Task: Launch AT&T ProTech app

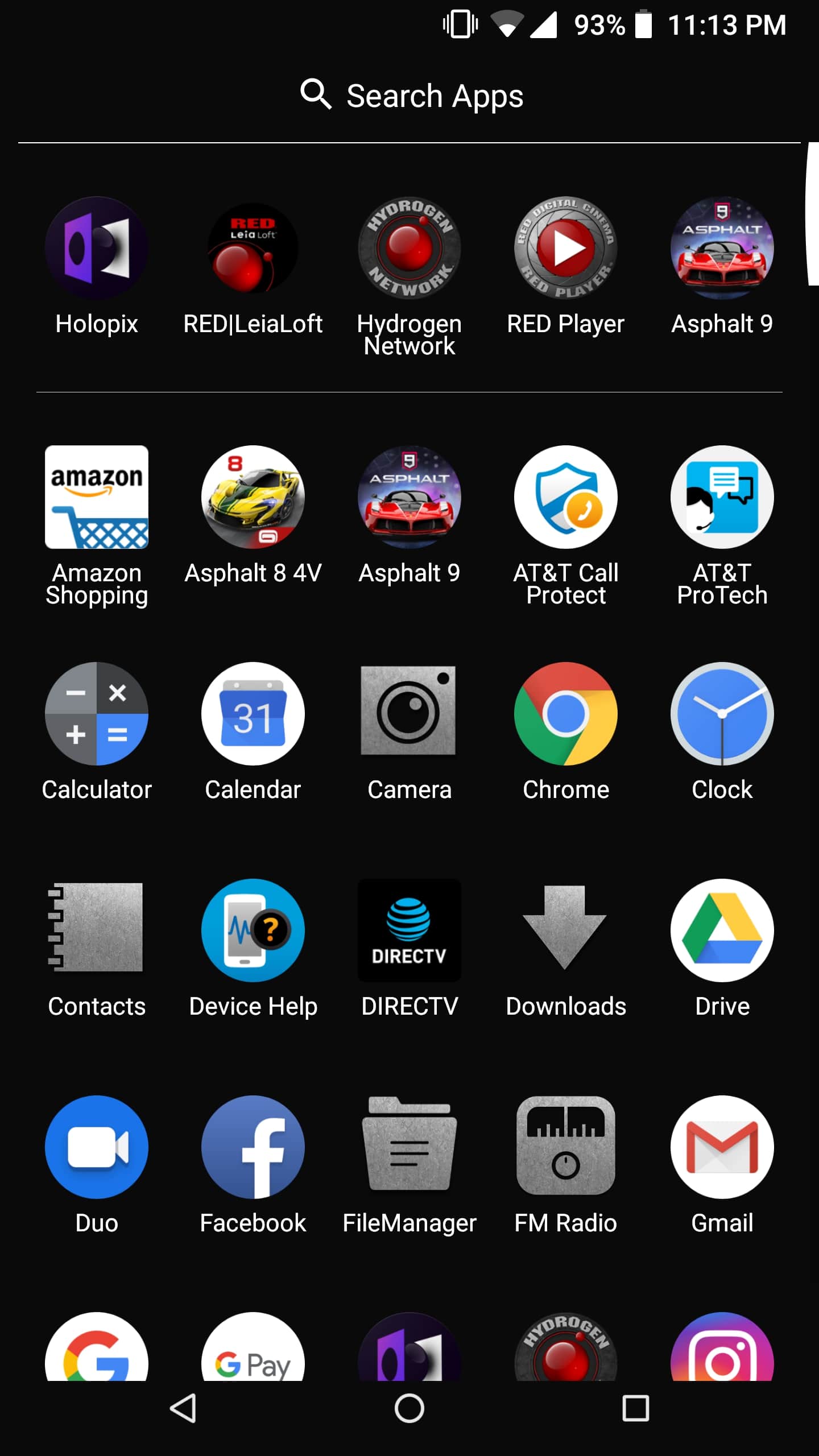Action: (722, 497)
